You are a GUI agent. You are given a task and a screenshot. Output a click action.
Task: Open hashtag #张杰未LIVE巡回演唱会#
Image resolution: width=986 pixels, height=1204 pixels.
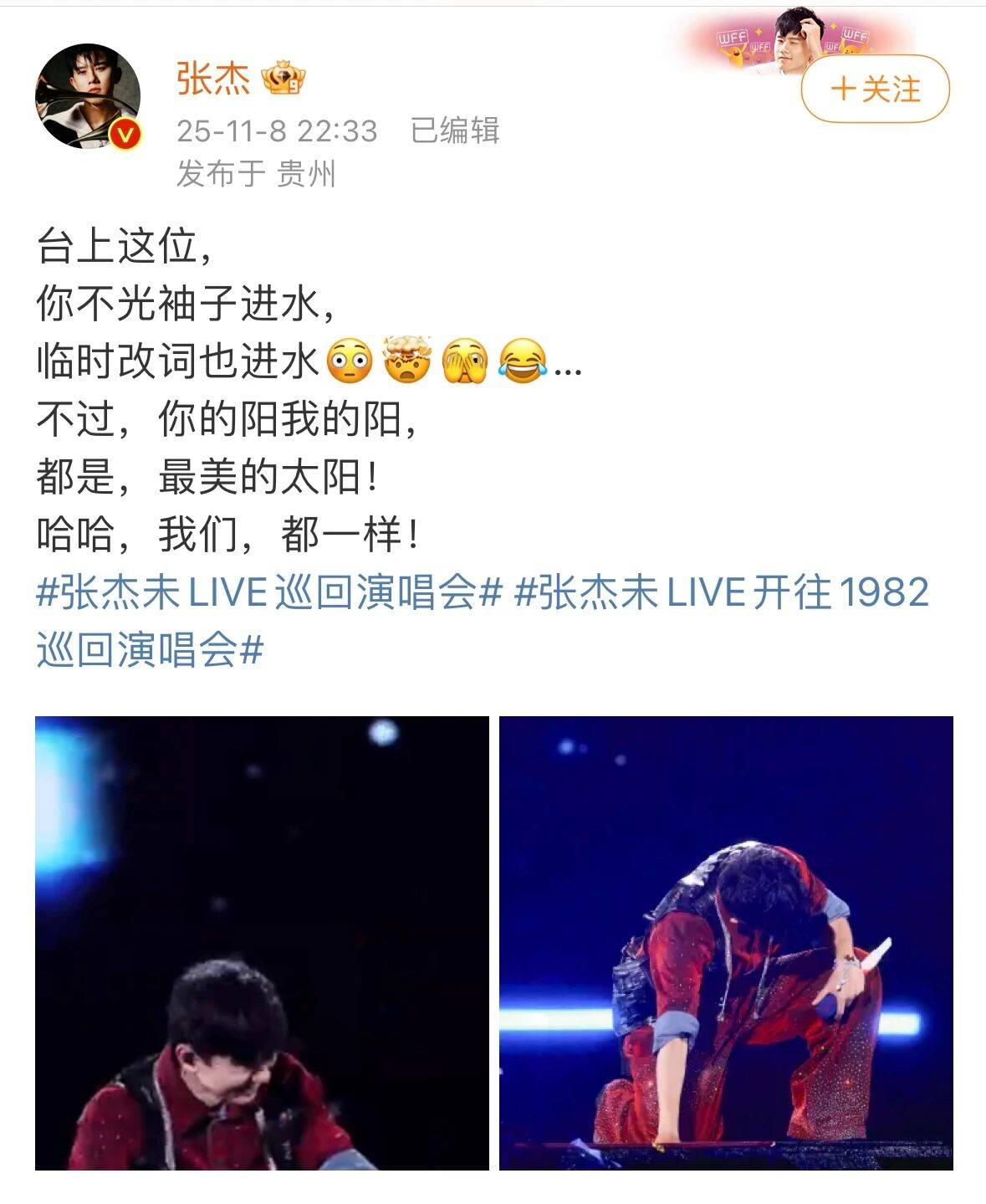268,592
